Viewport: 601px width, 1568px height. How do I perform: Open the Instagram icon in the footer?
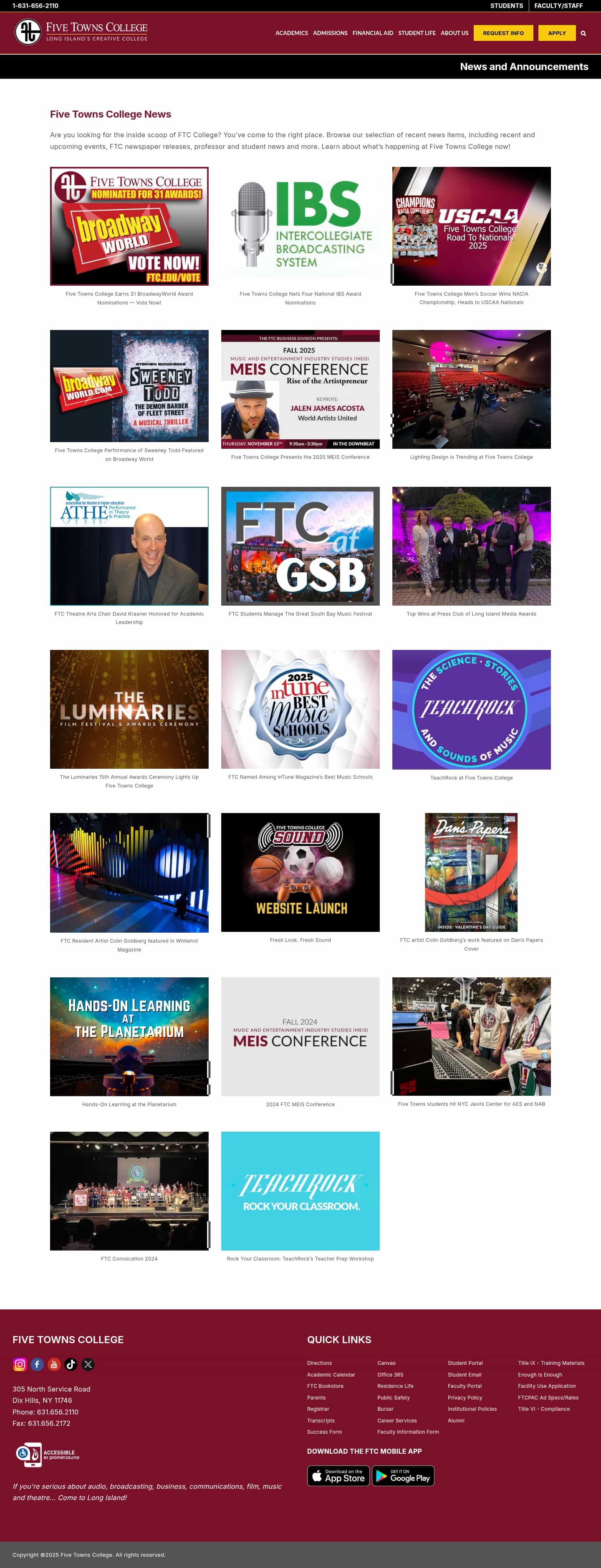coord(20,1365)
